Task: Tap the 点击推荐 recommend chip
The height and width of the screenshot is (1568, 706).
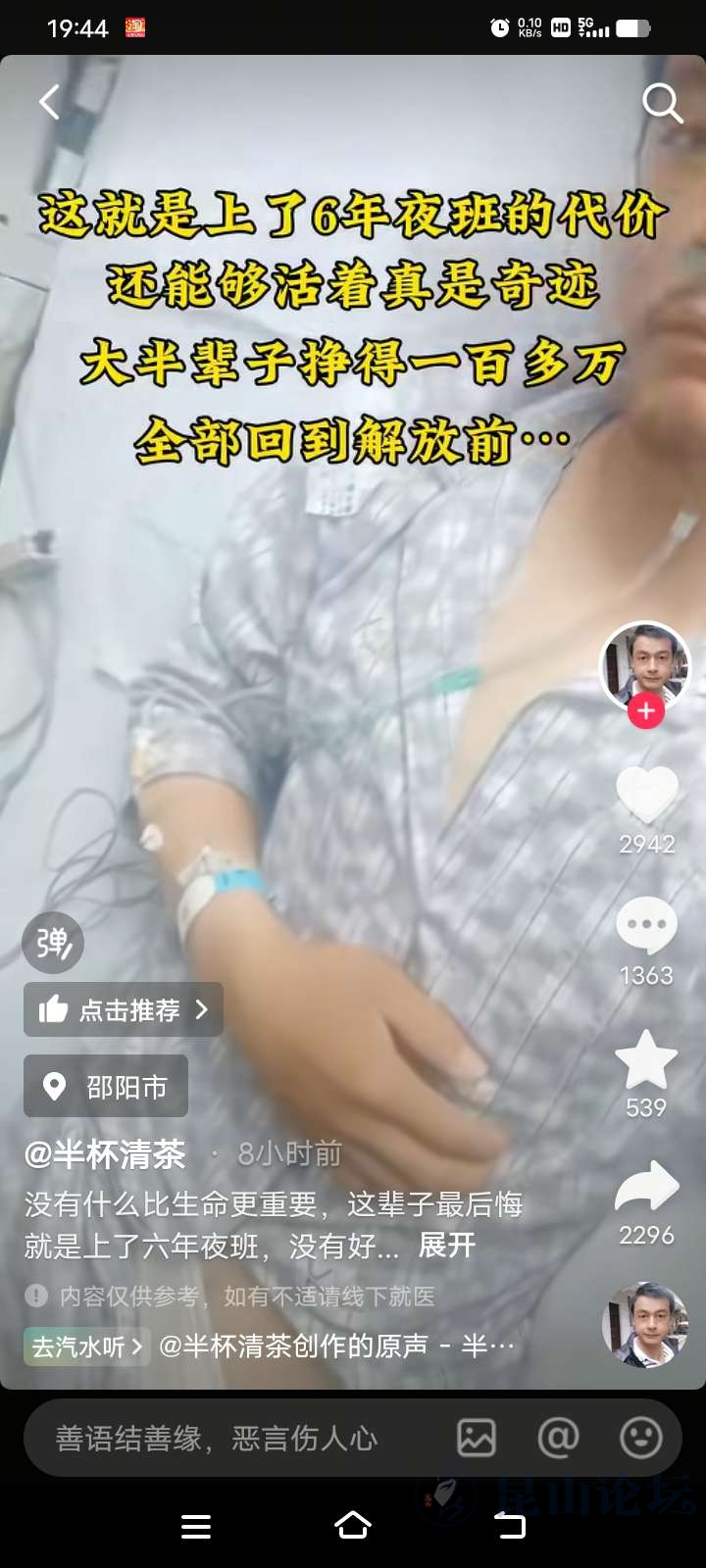Action: click(x=124, y=1009)
